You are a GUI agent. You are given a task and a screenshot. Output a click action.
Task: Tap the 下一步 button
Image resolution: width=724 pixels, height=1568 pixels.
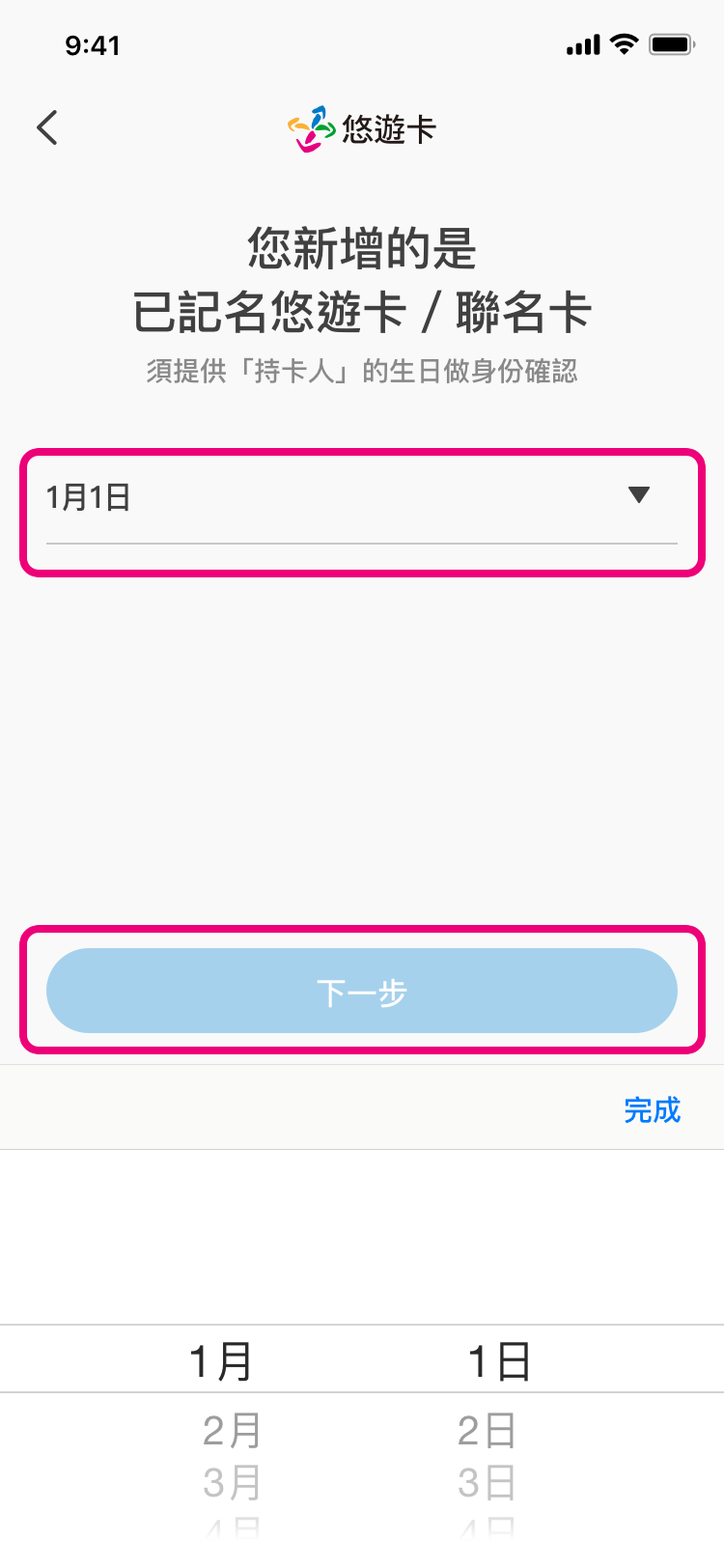point(361,991)
